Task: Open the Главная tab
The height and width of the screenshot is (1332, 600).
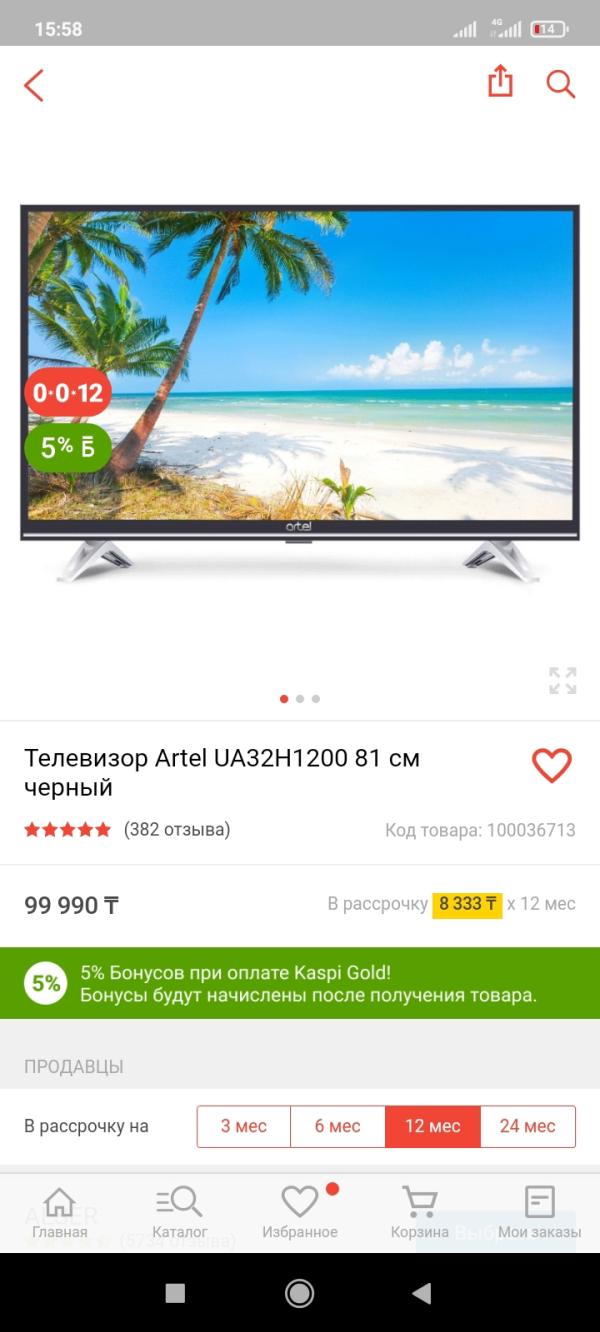Action: coord(60,1212)
